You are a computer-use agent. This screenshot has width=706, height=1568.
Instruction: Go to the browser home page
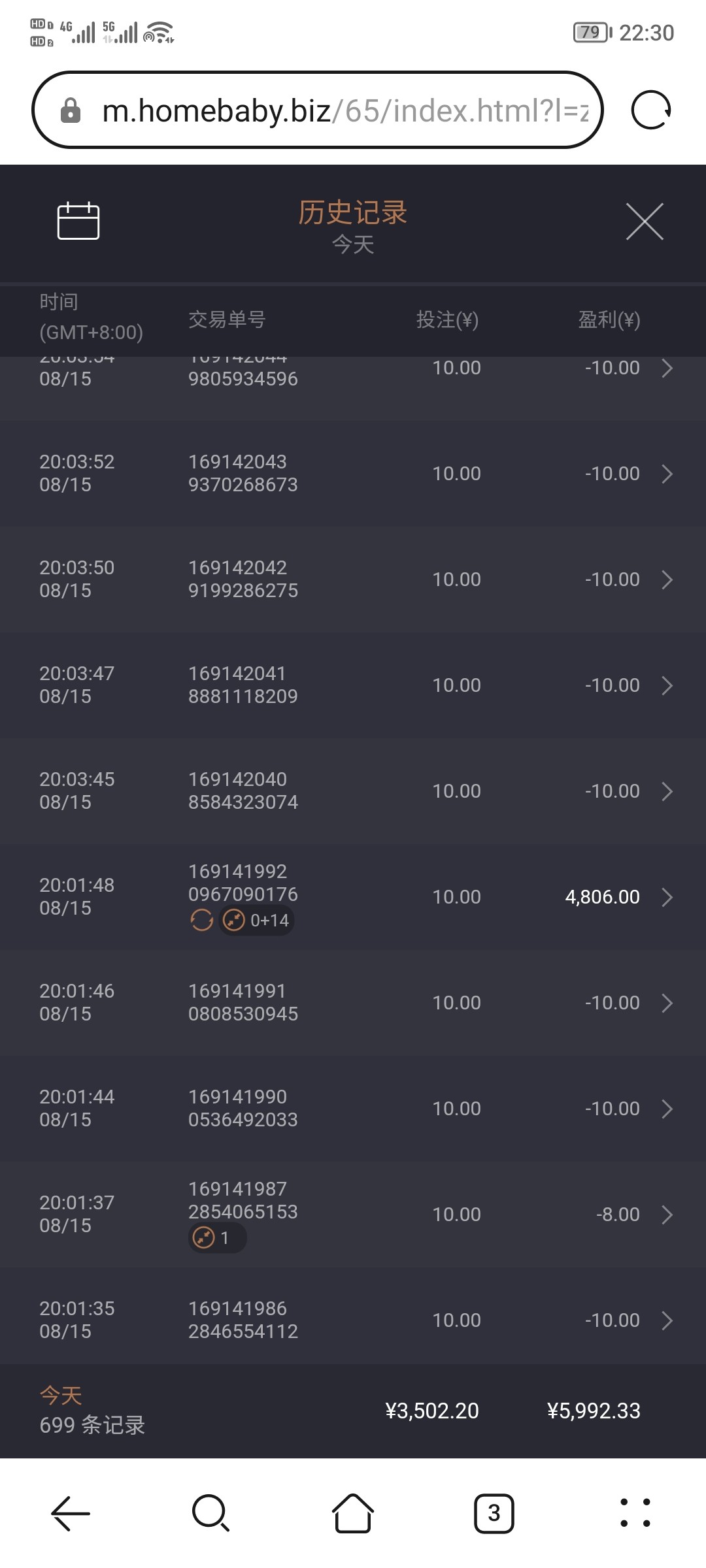pyautogui.click(x=353, y=1513)
